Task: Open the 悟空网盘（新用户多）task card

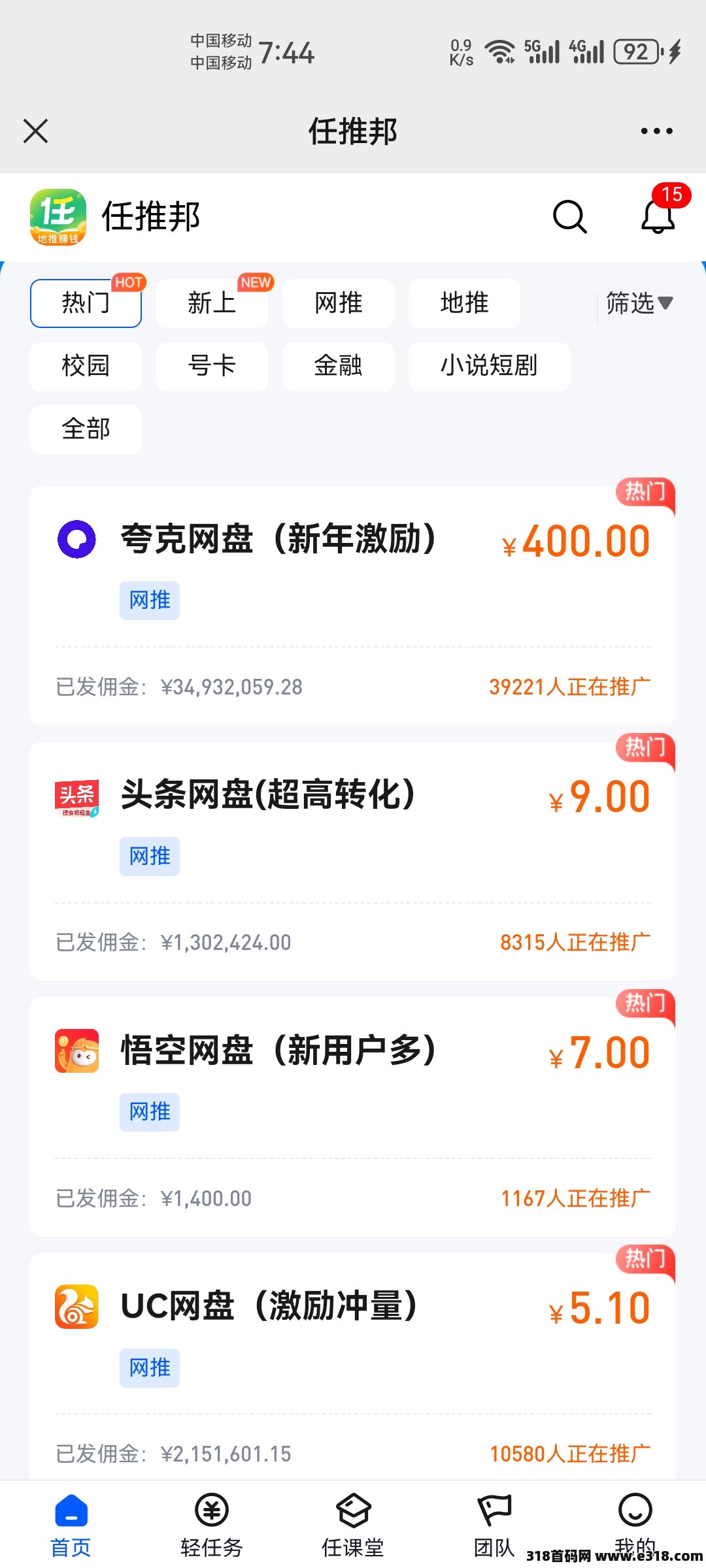Action: [x=353, y=1117]
